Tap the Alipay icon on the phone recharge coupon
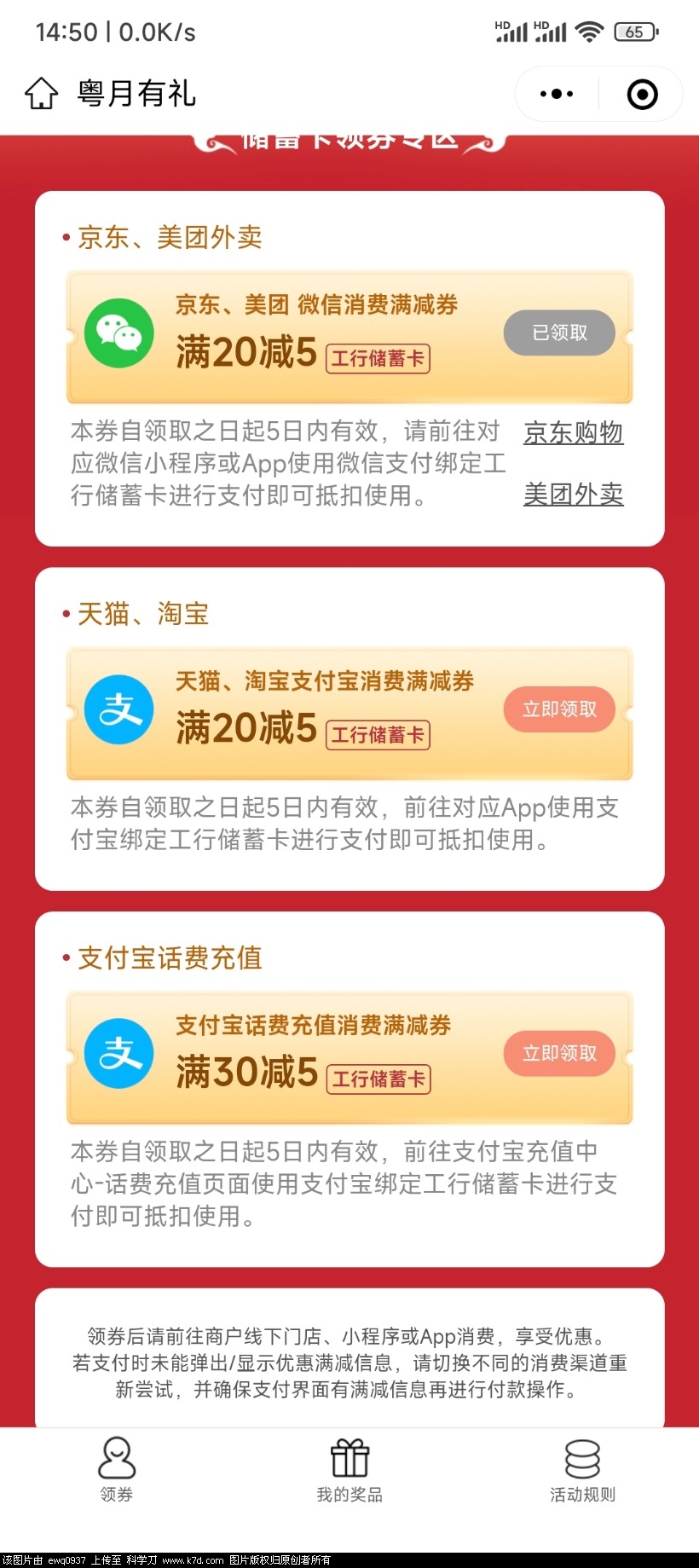 click(119, 1054)
